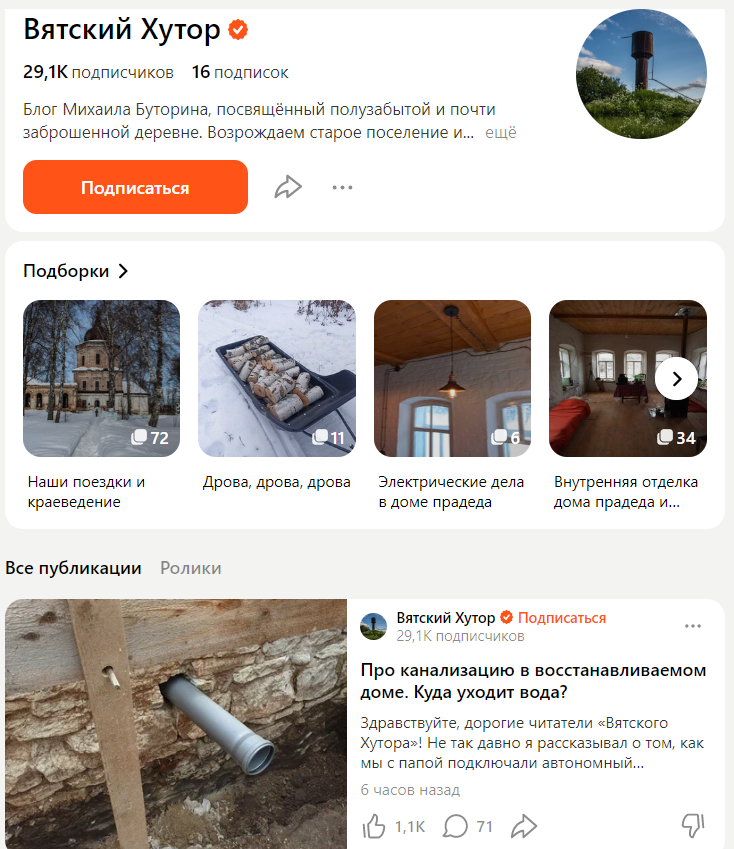This screenshot has width=734, height=849.
Task: Share the канализация post
Action: [x=524, y=826]
